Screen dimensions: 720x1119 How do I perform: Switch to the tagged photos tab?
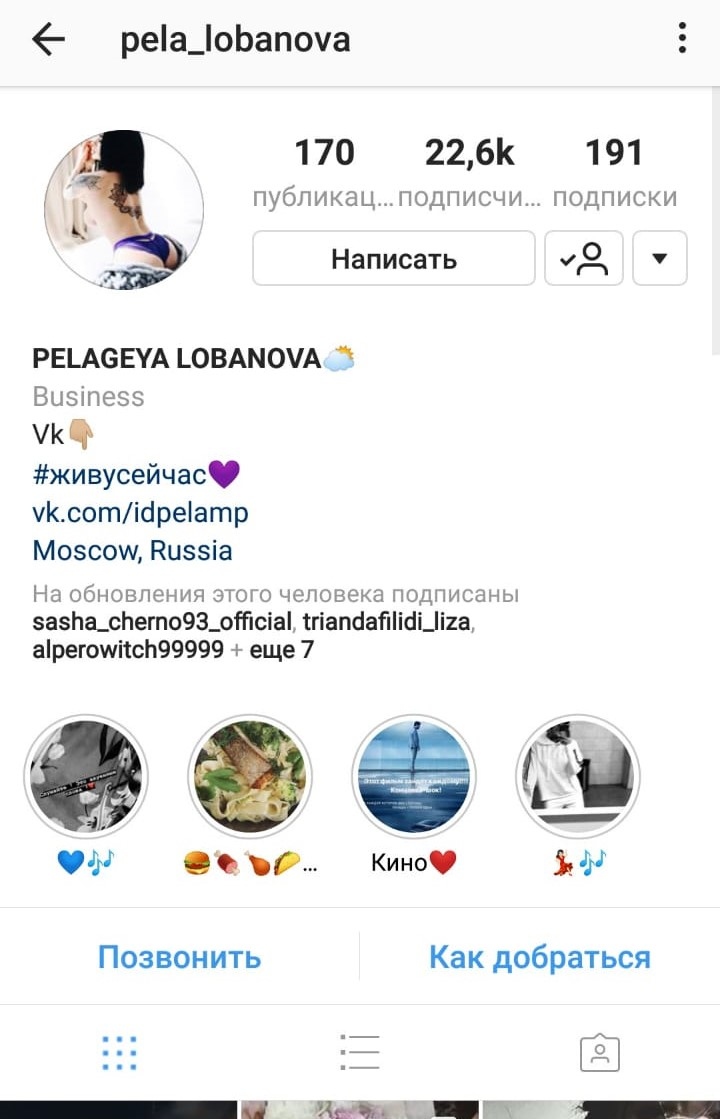[x=599, y=1052]
